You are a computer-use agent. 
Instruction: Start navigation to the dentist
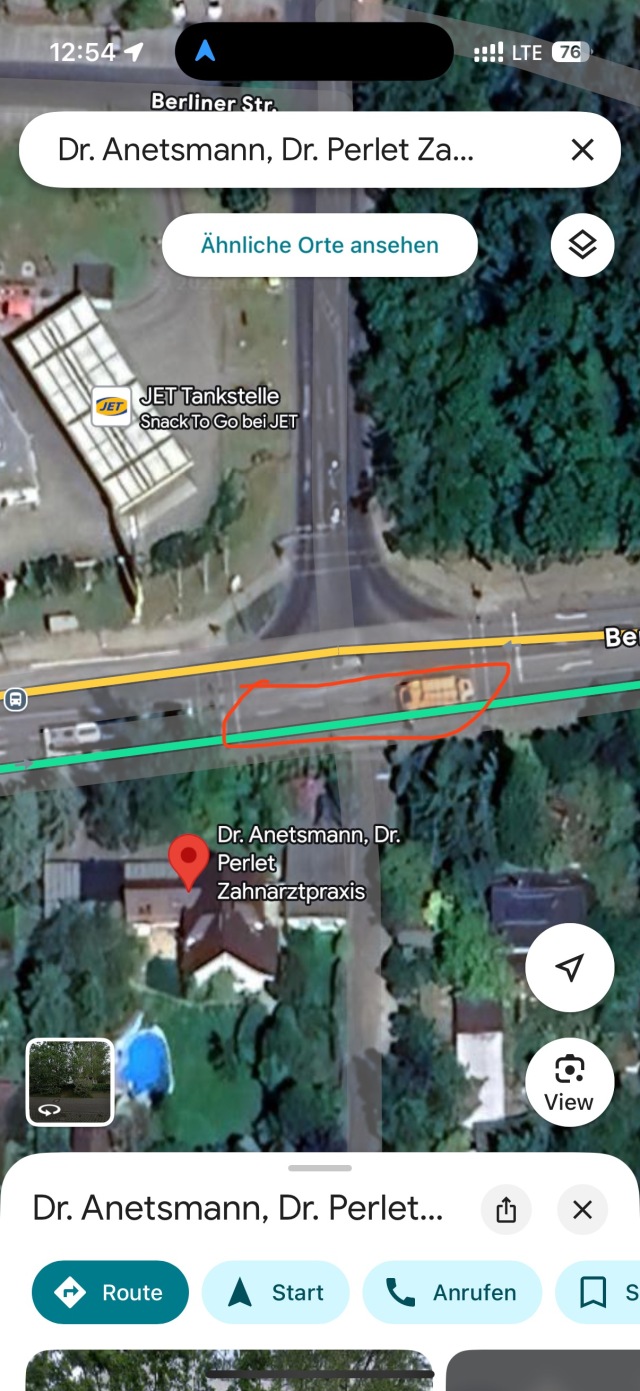276,1293
